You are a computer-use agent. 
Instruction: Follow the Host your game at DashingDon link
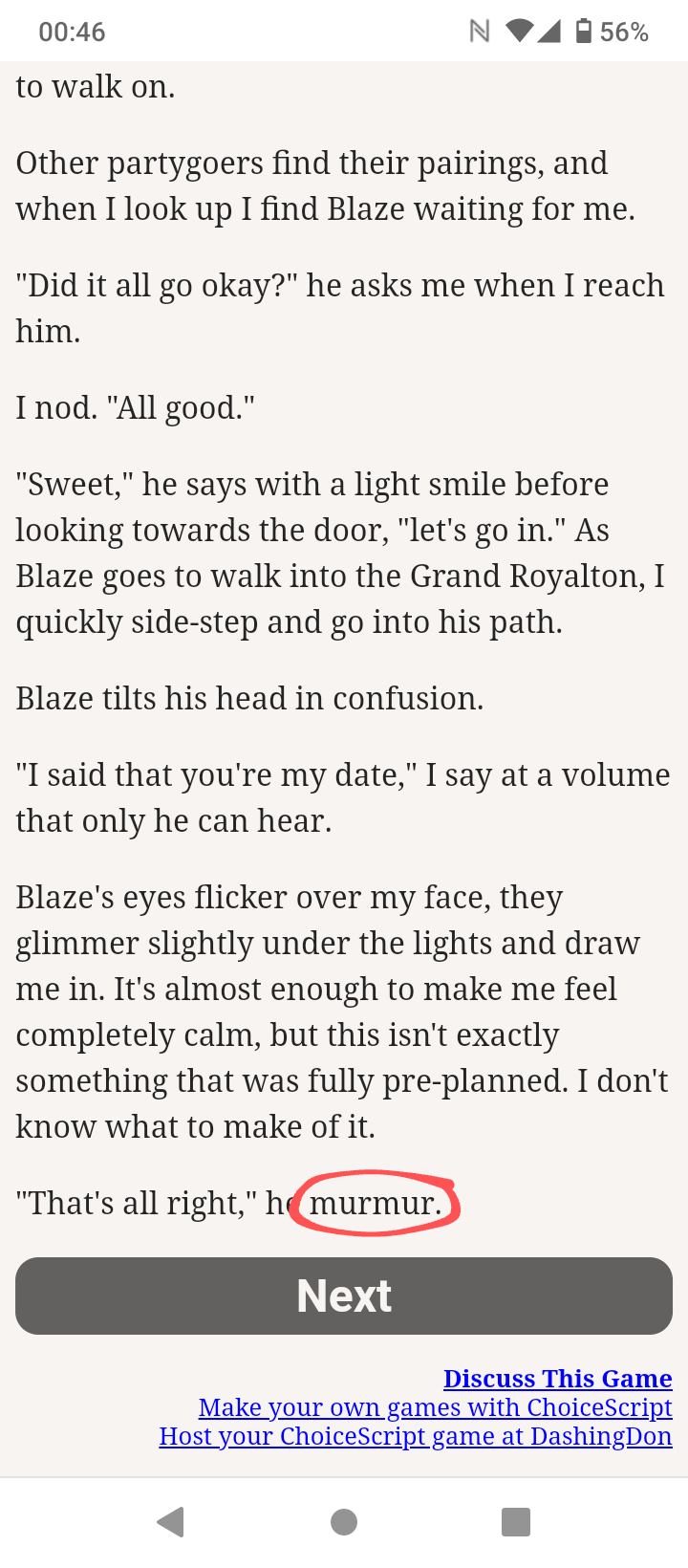(x=416, y=1436)
